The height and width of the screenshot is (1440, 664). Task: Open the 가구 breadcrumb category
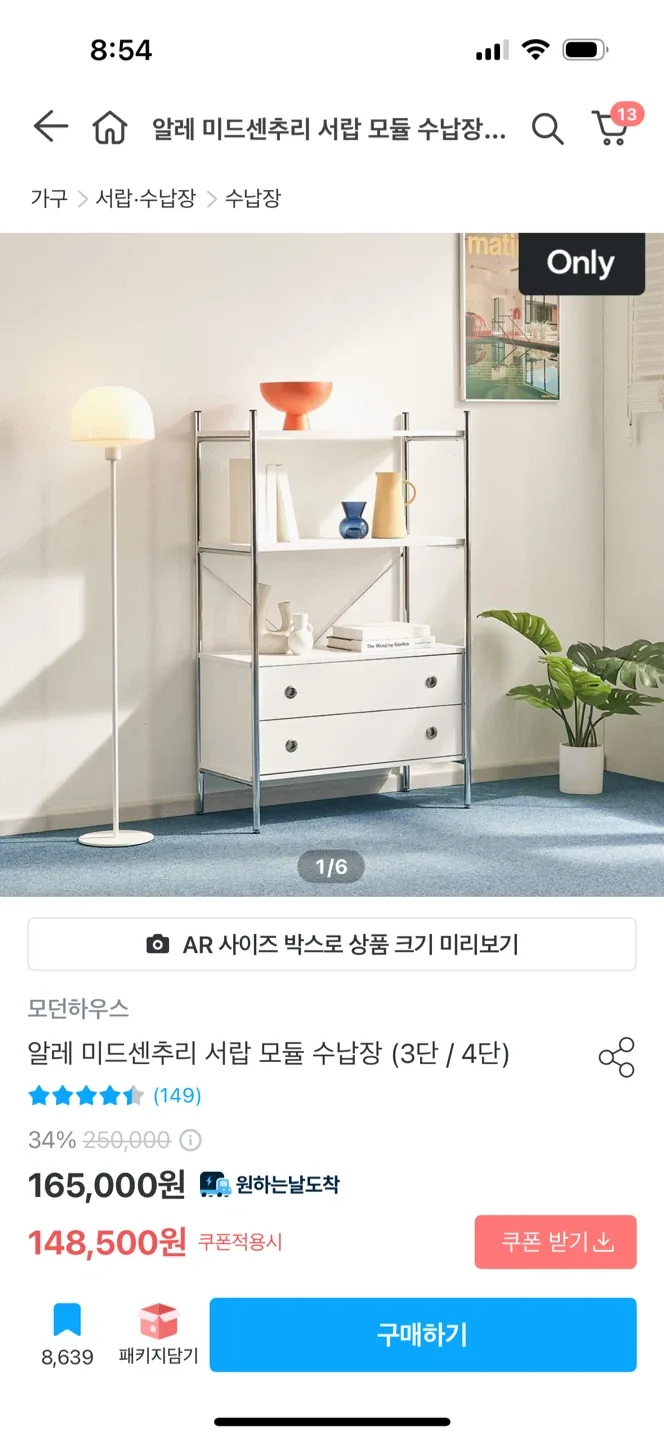click(49, 198)
